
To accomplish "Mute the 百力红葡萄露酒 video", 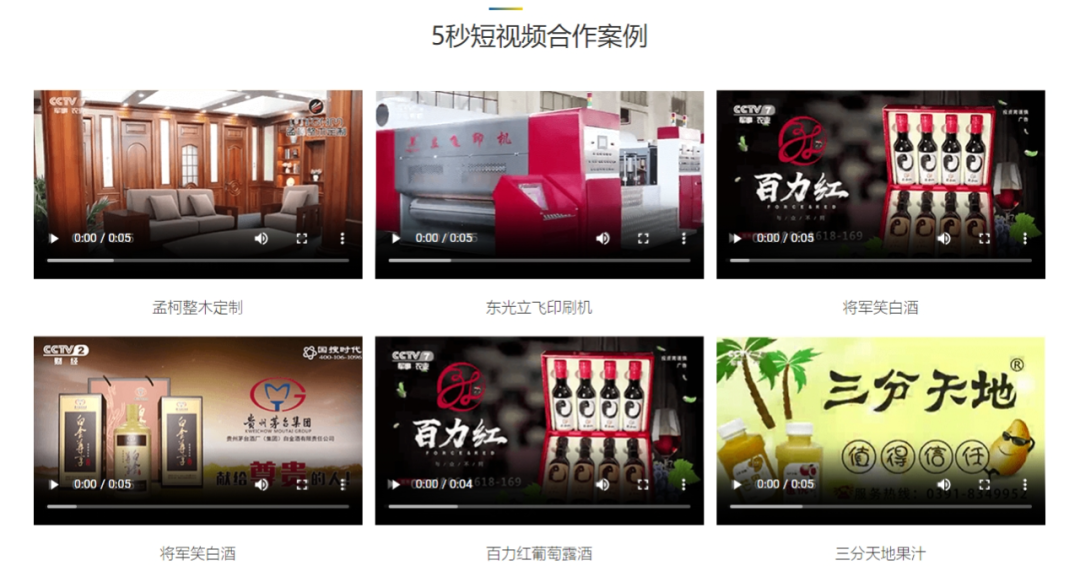I will pos(603,485).
